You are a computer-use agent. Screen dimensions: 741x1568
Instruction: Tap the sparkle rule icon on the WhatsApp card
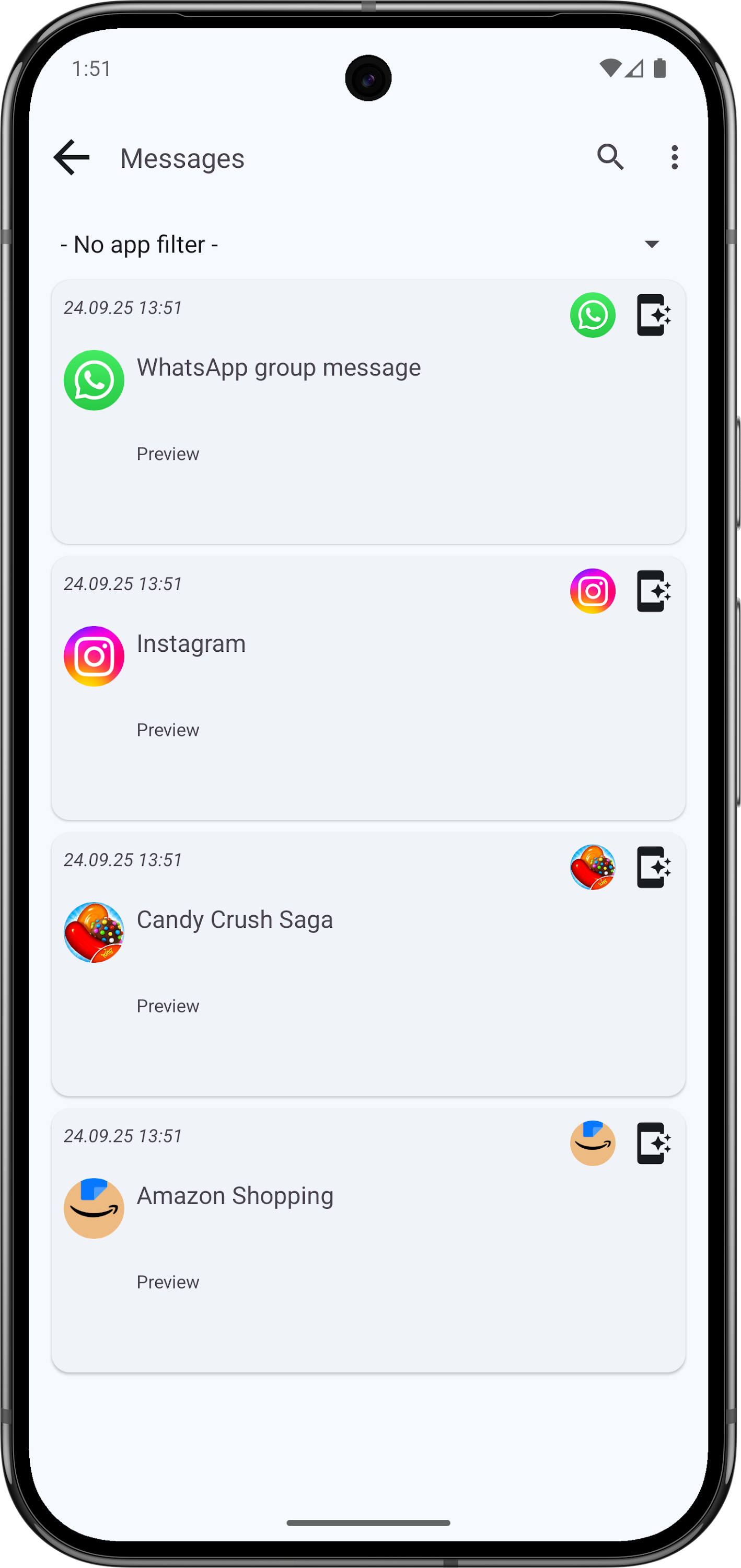pos(653,315)
